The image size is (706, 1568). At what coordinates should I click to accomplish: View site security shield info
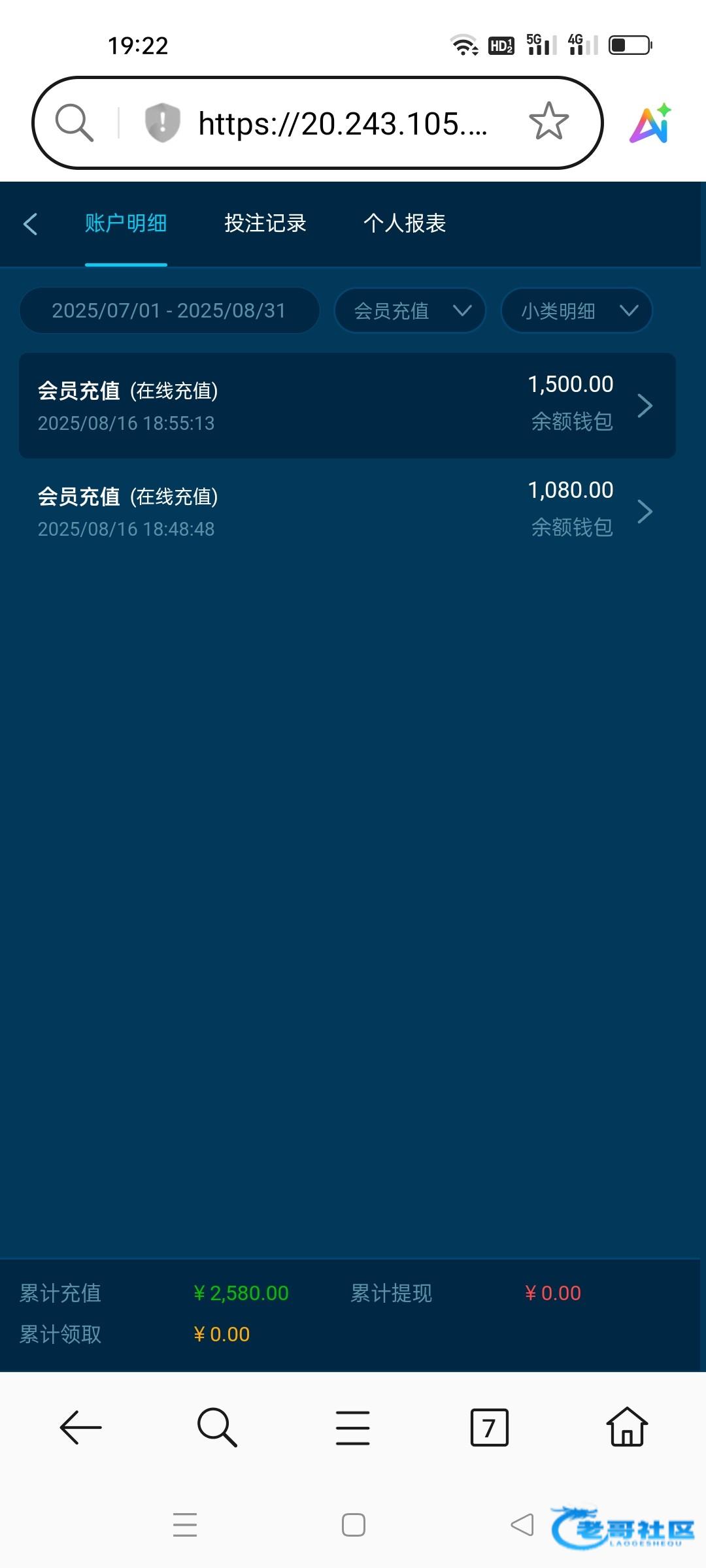click(x=162, y=122)
